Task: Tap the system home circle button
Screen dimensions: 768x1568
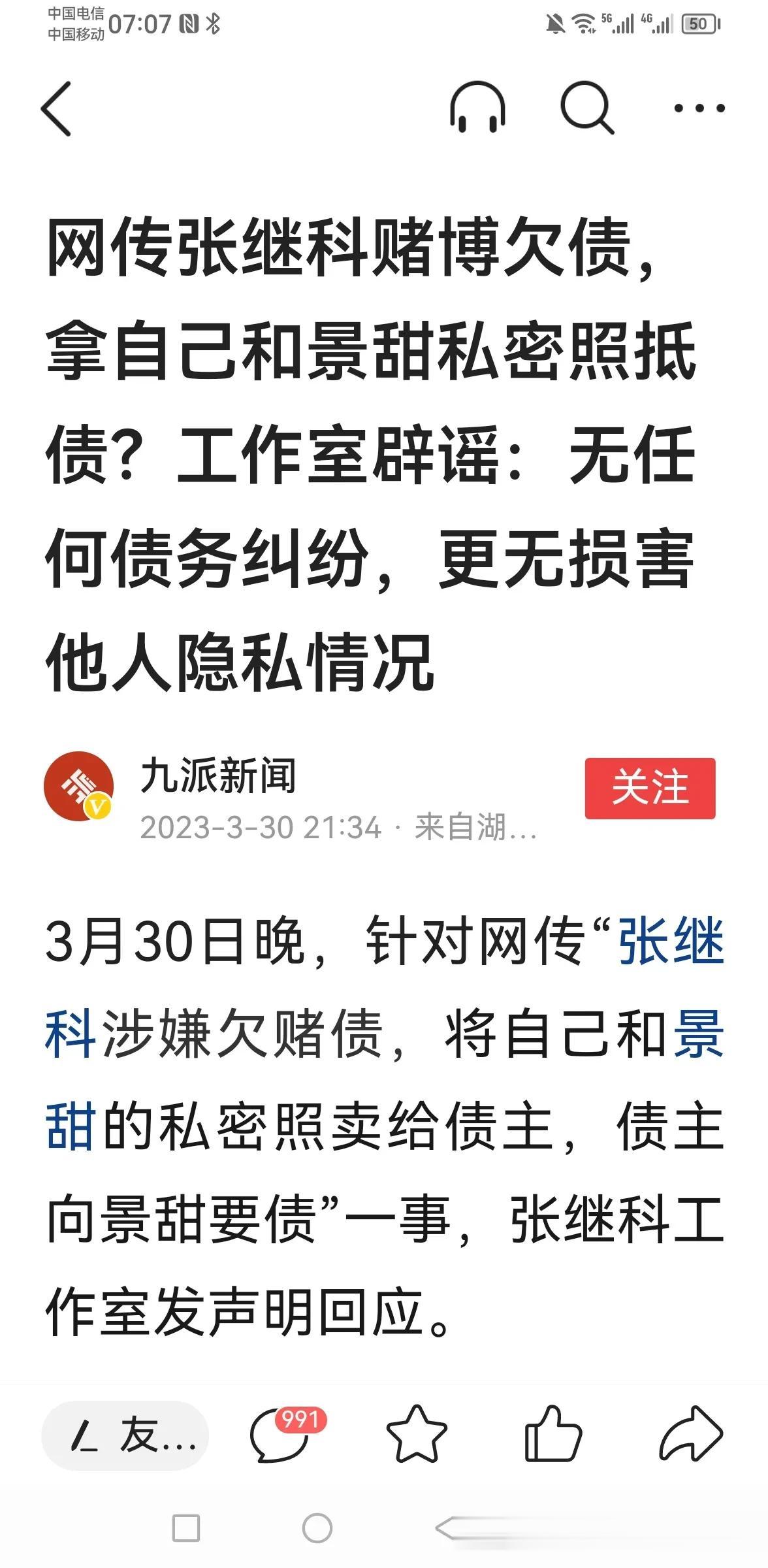Action: [317, 1528]
